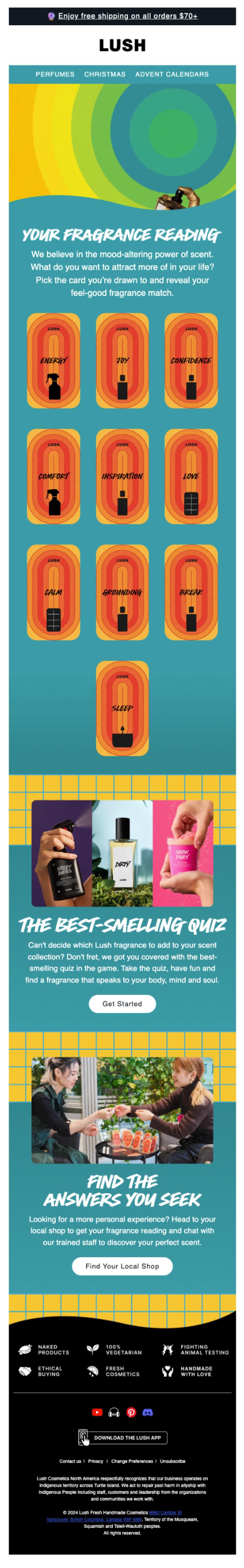Open the Perfumes category

(x=55, y=74)
